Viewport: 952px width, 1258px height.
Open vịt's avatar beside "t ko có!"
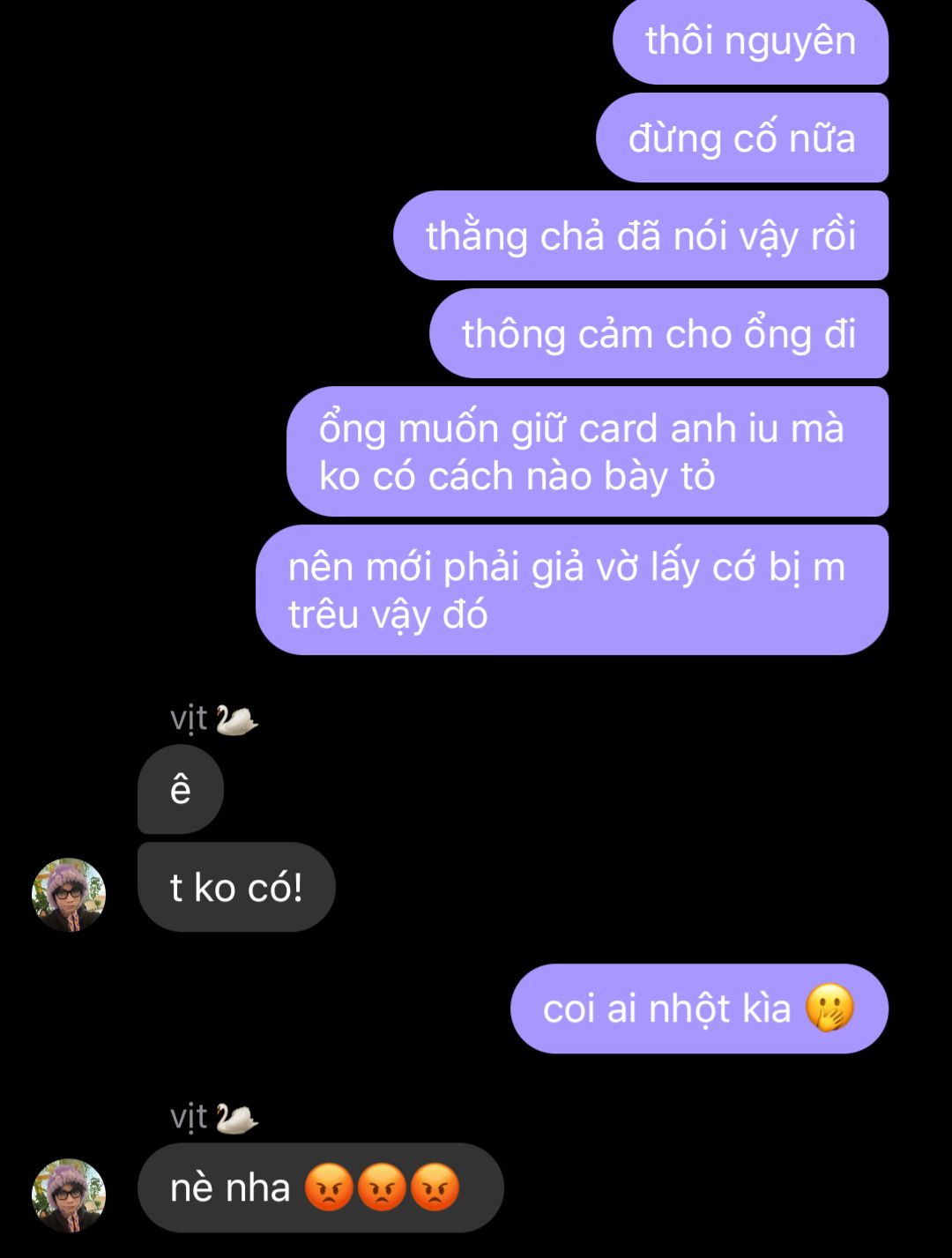[x=69, y=894]
